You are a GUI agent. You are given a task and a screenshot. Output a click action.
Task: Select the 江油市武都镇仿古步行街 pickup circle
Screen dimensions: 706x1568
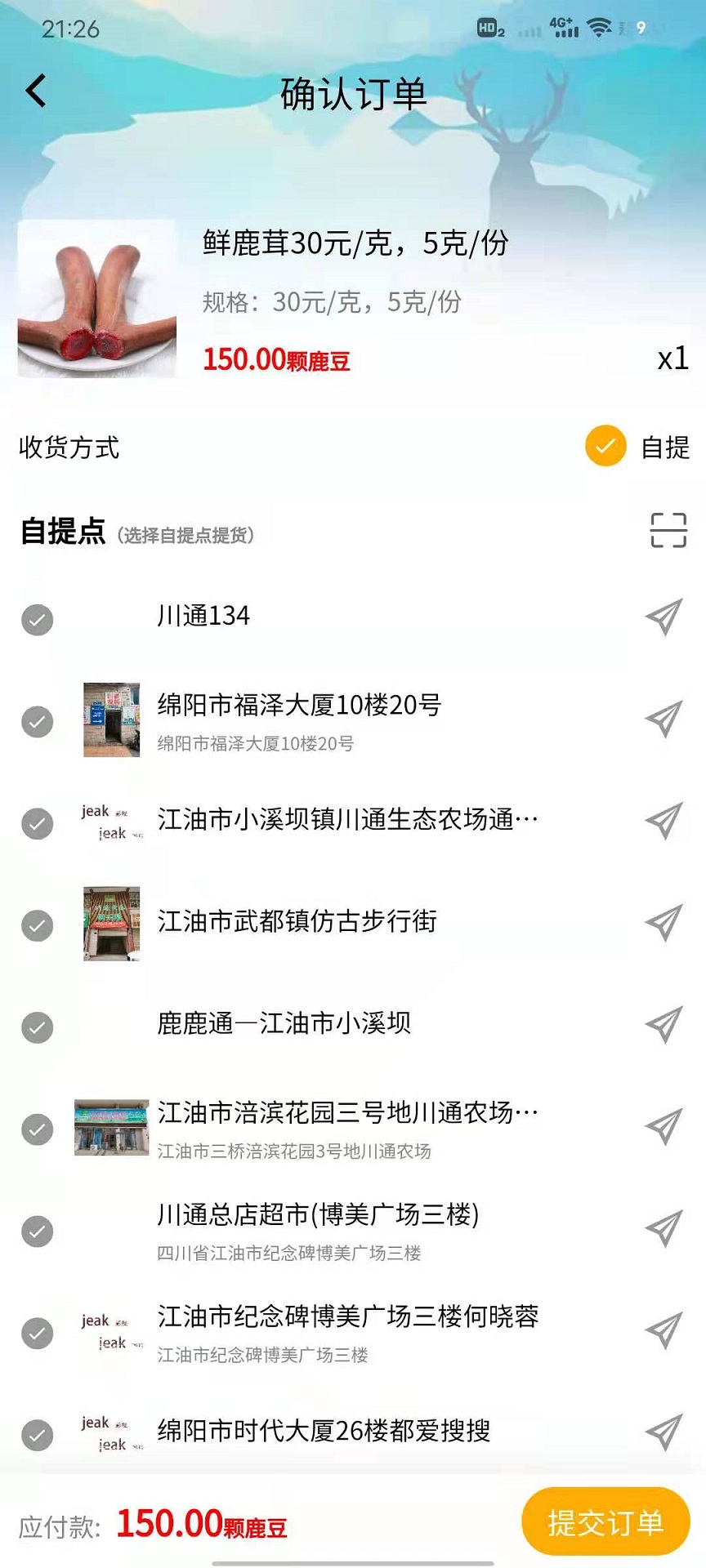click(38, 925)
